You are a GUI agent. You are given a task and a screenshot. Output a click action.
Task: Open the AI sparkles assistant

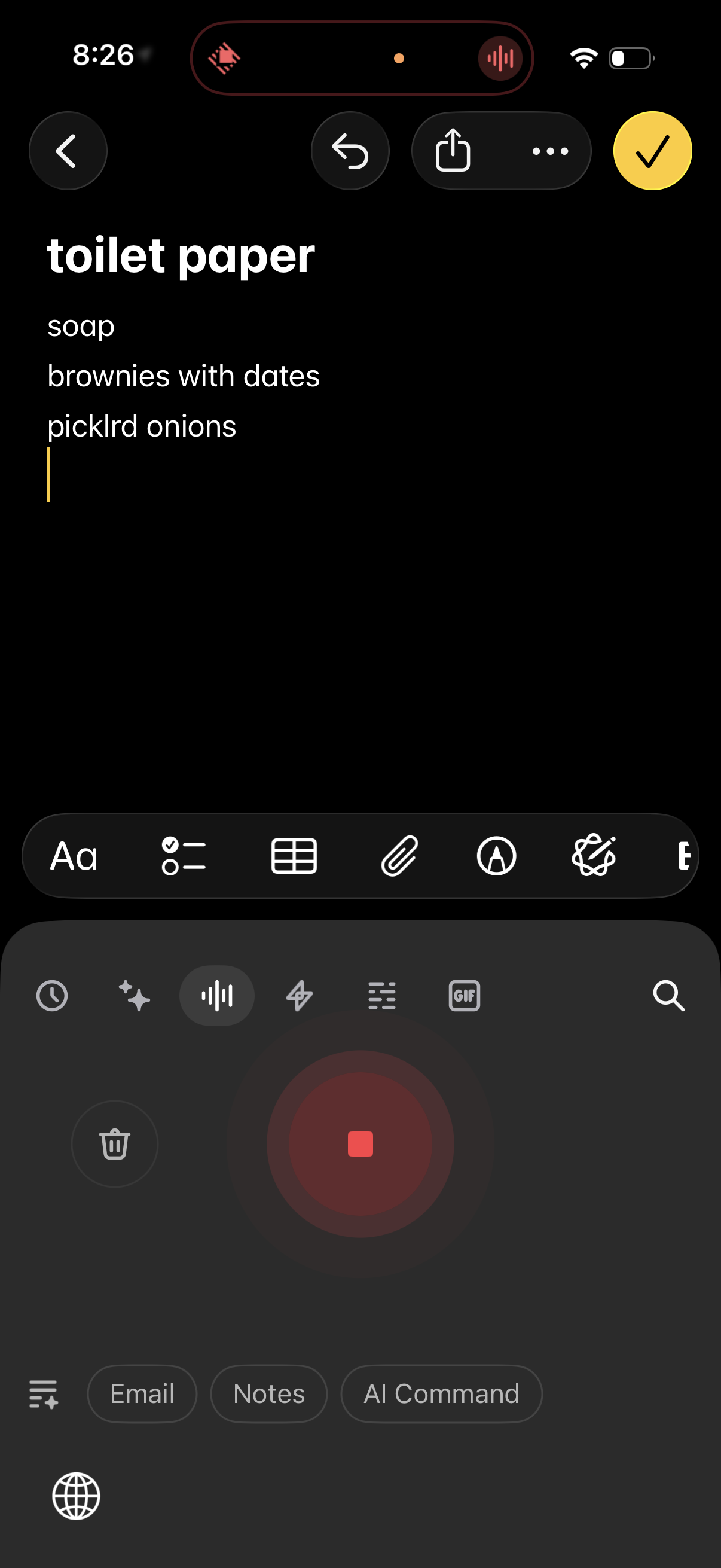point(135,995)
